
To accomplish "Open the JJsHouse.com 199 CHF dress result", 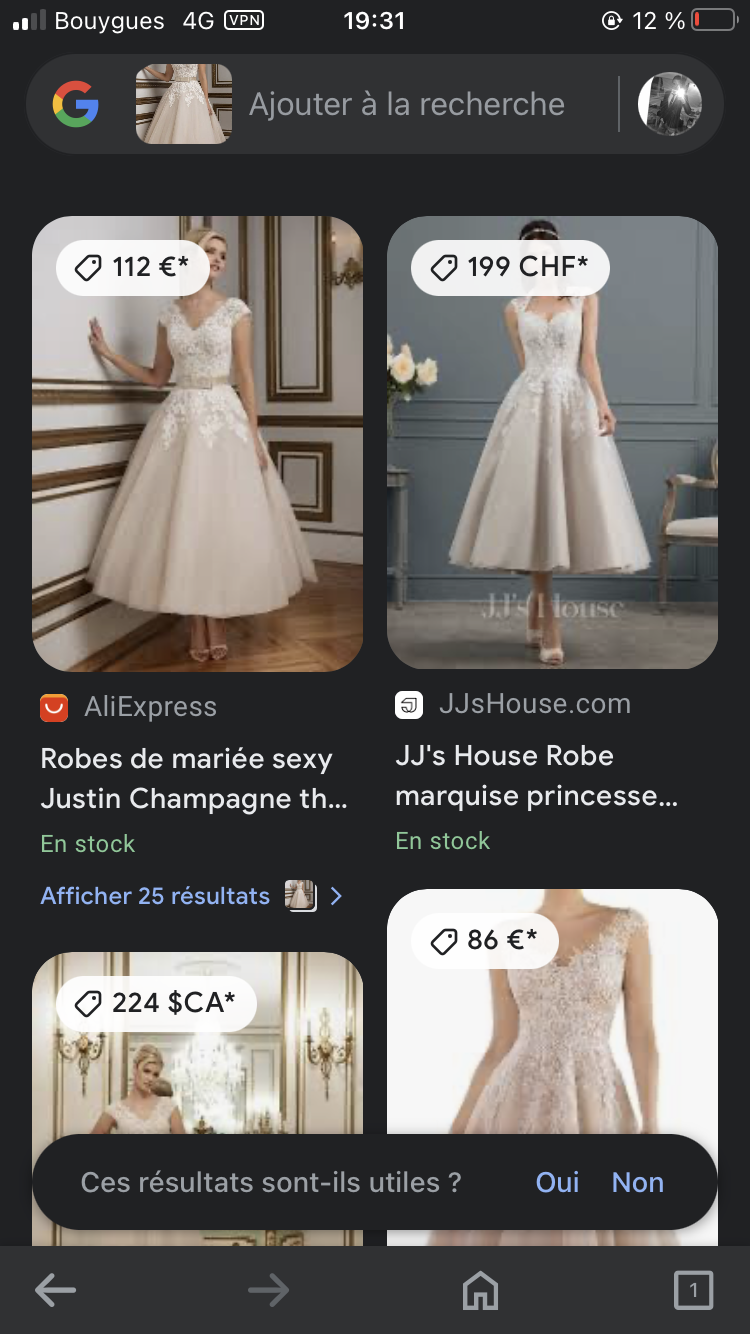I will tap(552, 442).
